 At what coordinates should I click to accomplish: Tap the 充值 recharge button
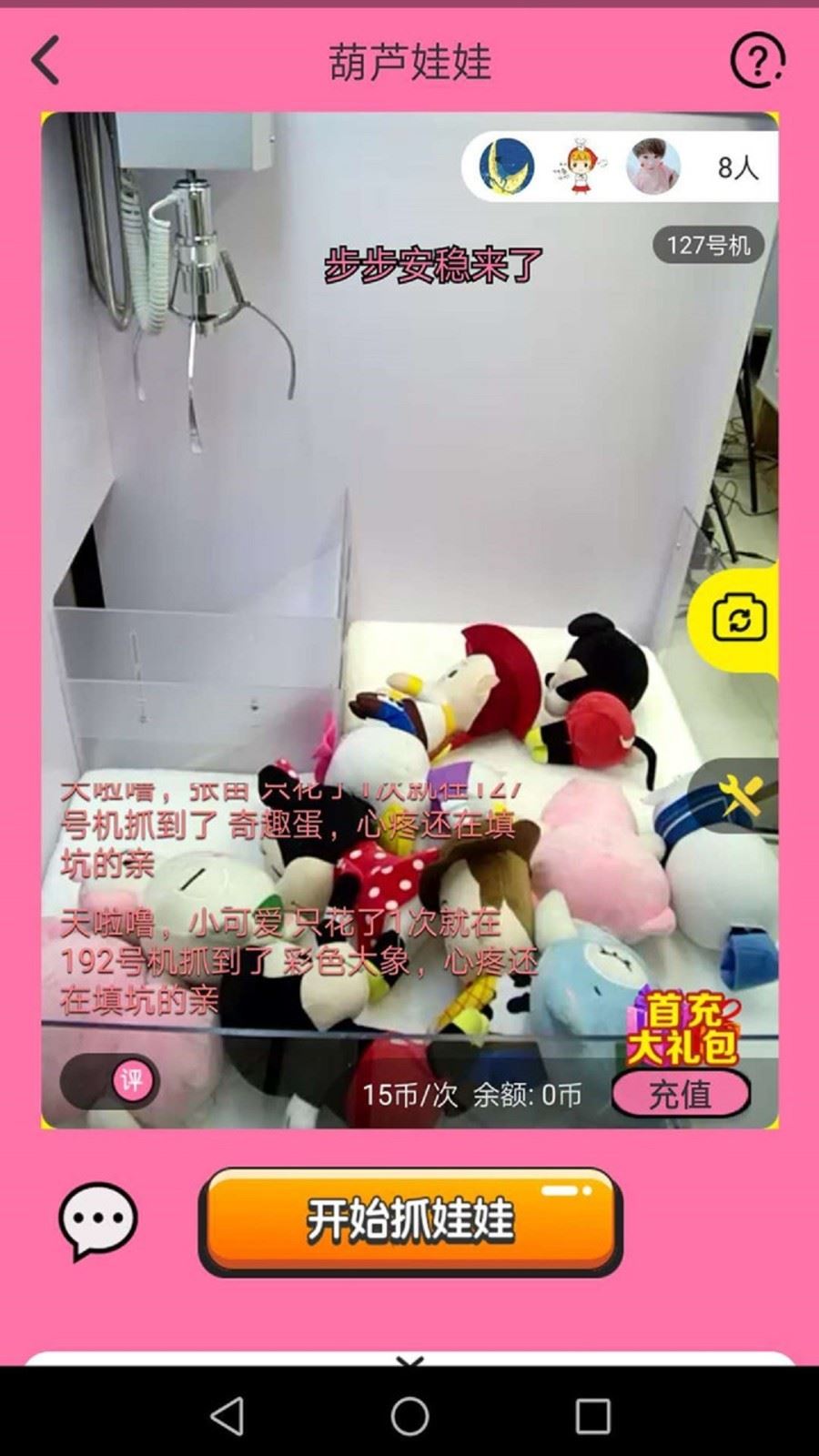click(680, 1094)
